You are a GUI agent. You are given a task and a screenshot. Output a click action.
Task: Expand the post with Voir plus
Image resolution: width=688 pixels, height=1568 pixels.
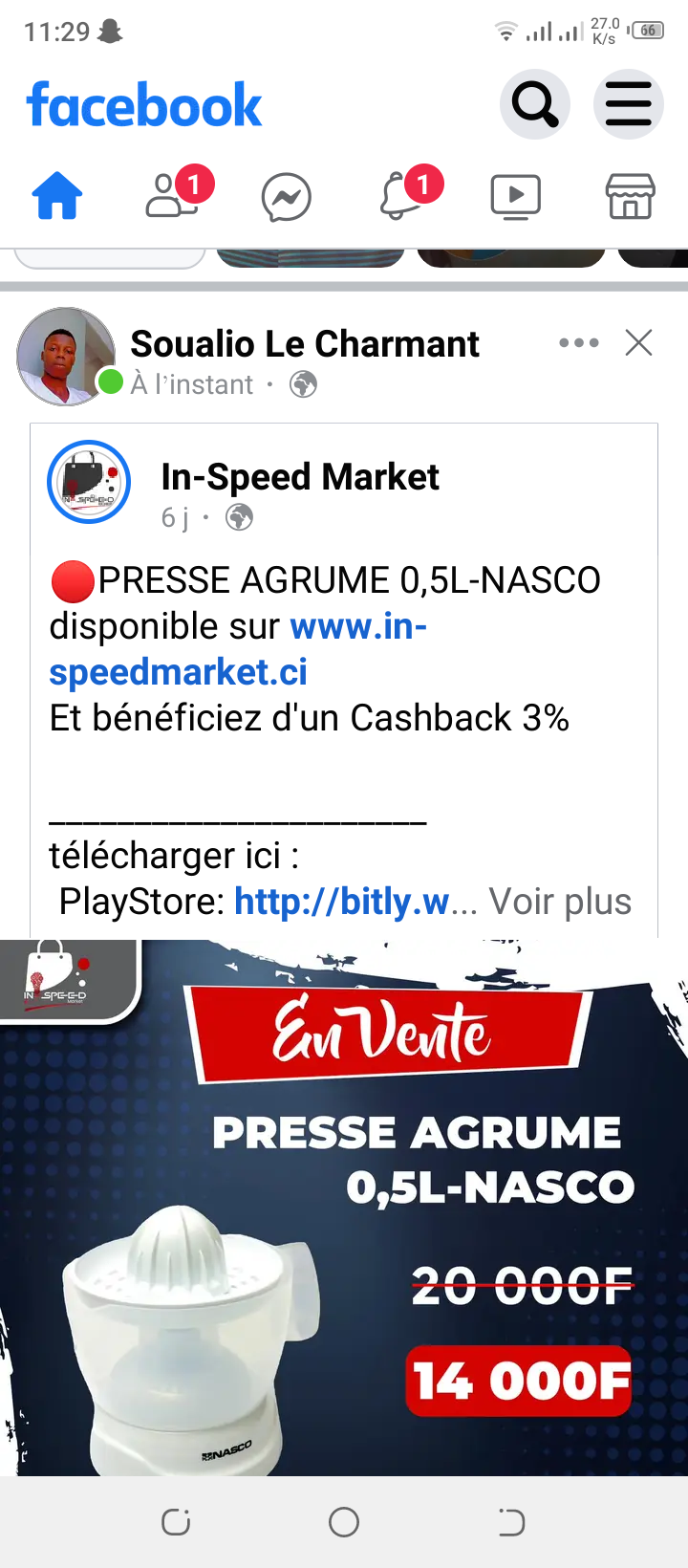pyautogui.click(x=560, y=902)
